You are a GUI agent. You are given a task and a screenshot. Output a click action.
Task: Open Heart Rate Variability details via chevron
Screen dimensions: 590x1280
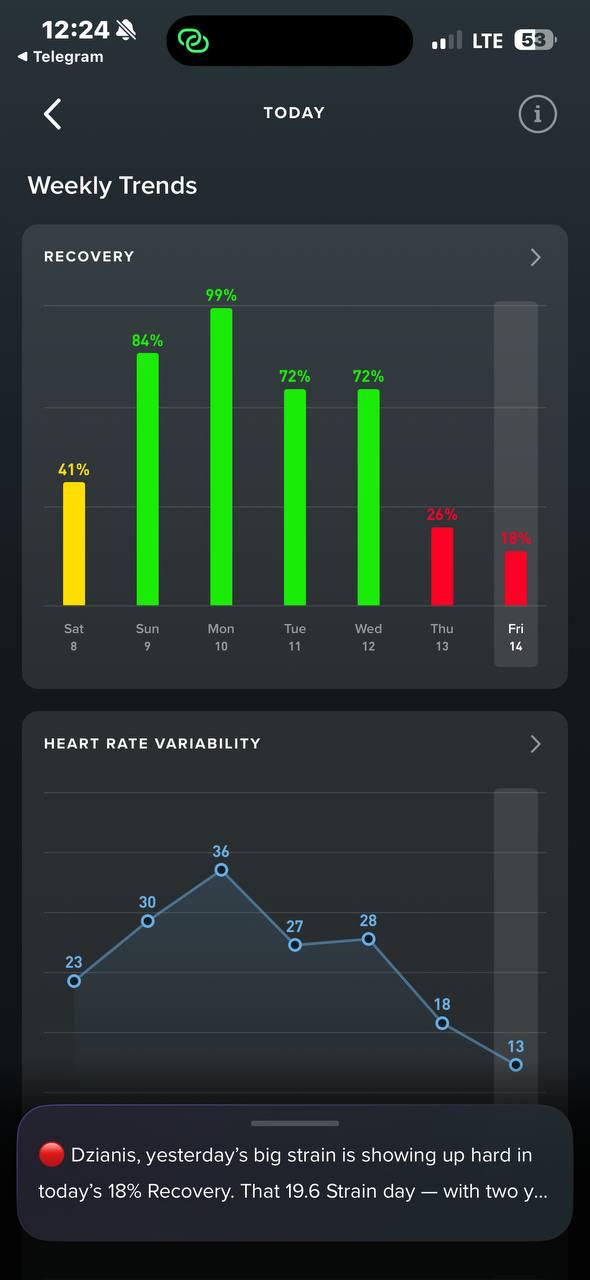(x=536, y=744)
